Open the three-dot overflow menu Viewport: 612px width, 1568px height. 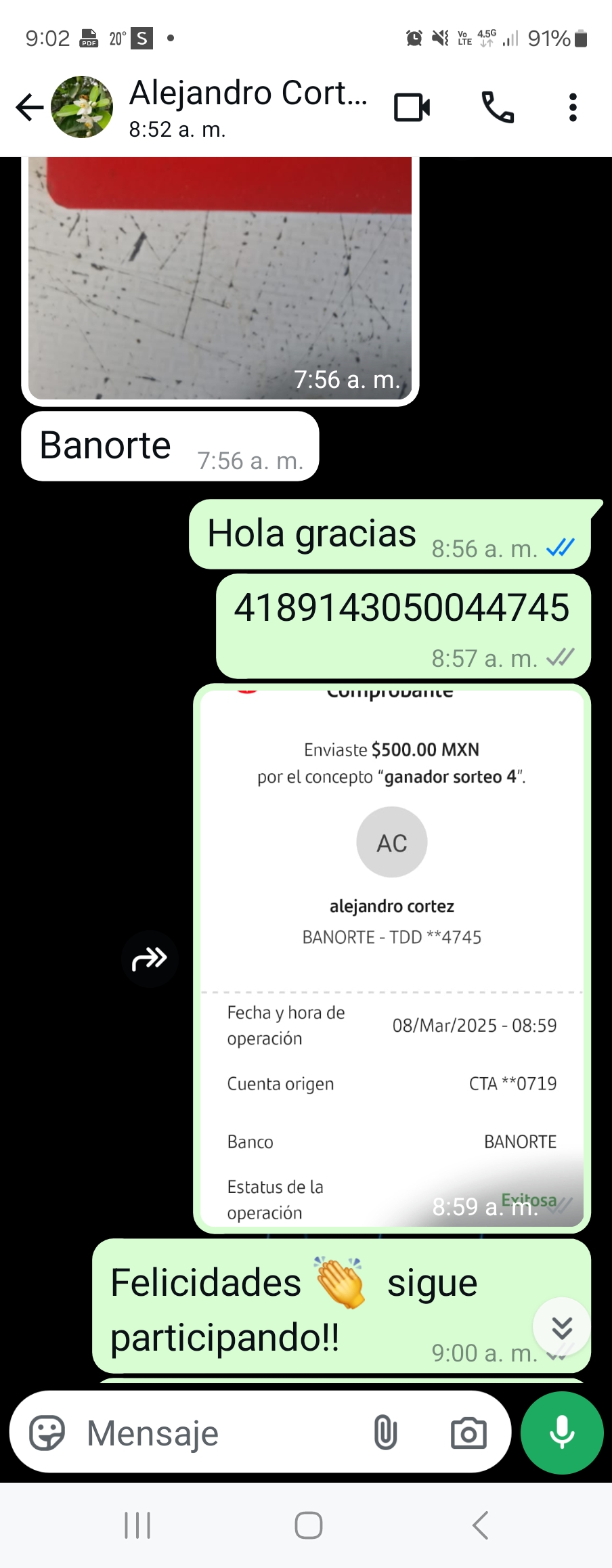tap(573, 107)
